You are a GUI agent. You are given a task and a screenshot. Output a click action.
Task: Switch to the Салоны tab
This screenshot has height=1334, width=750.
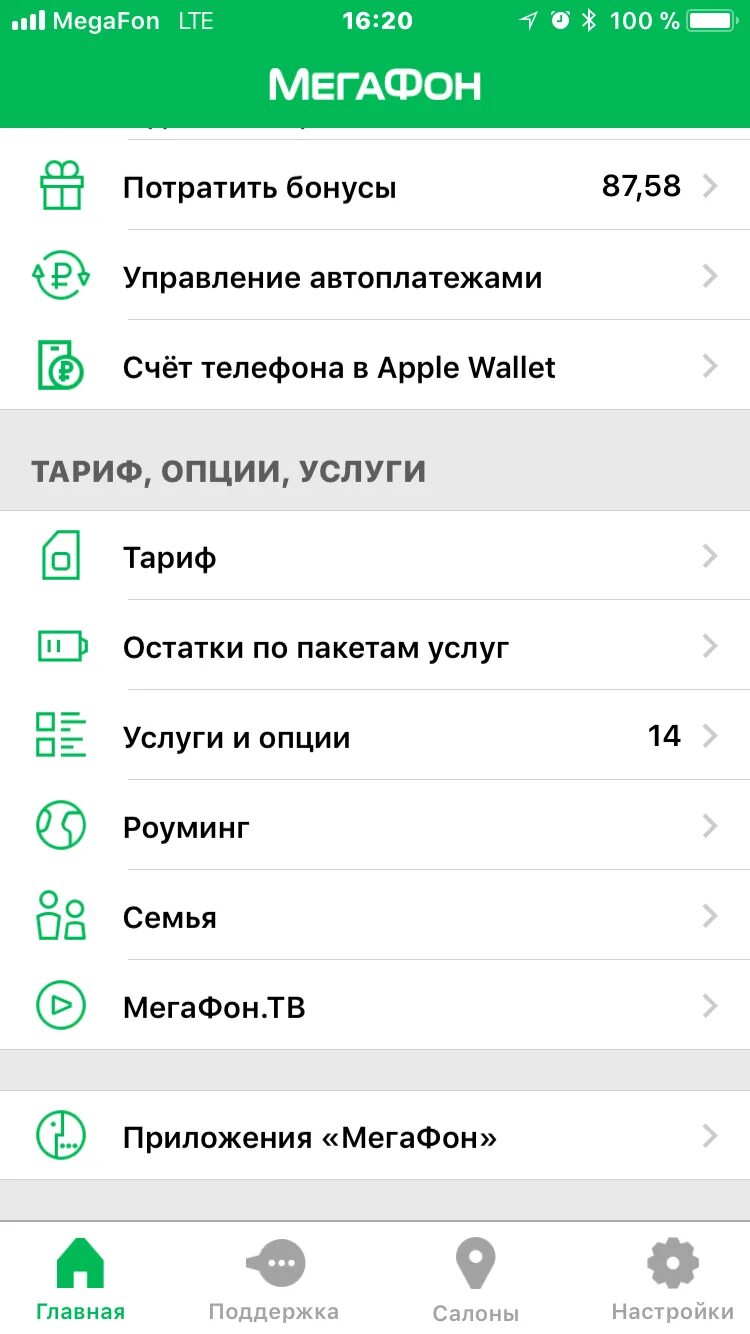tap(475, 1280)
